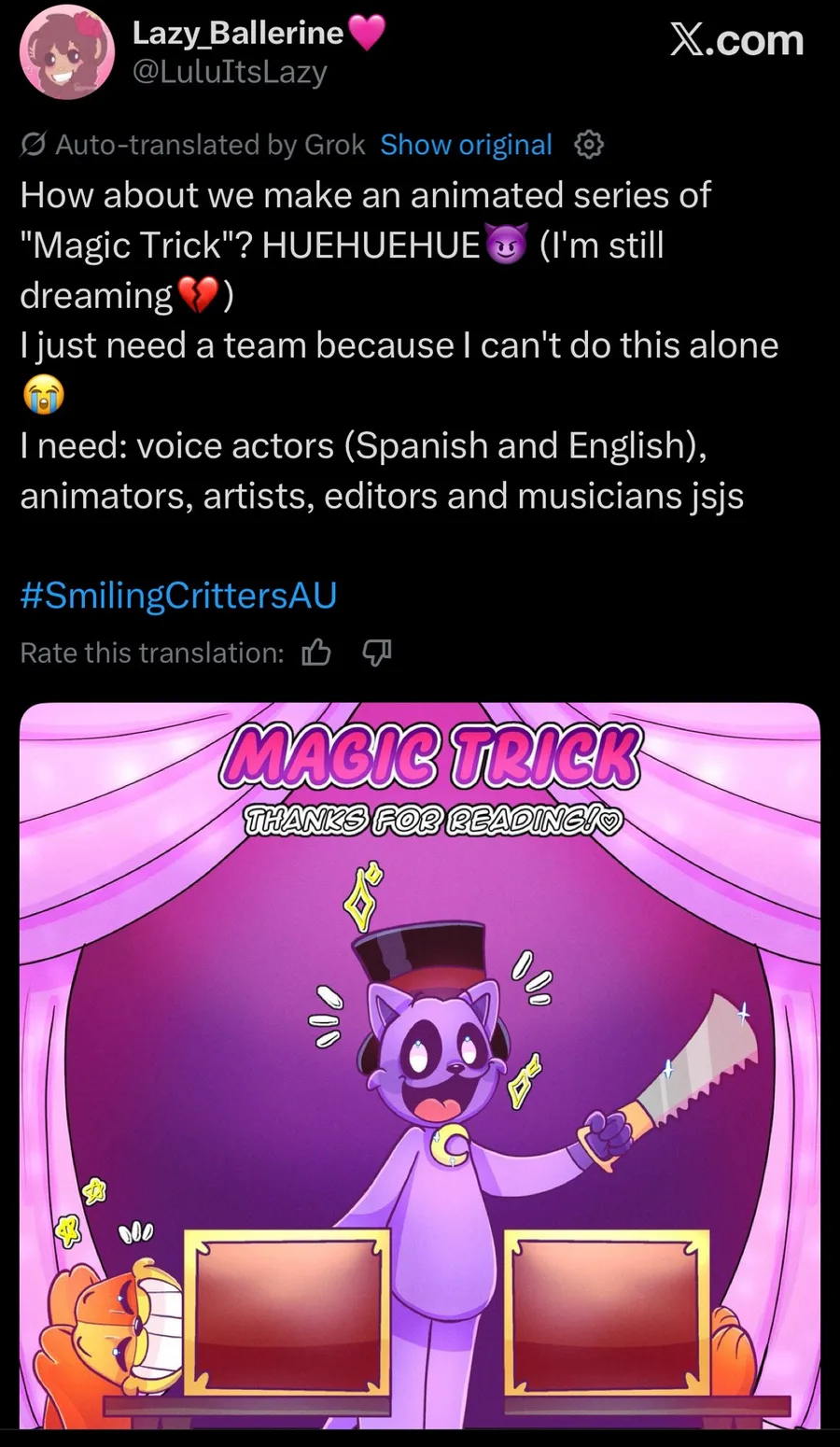Rate the translation with thumbs down

[376, 653]
